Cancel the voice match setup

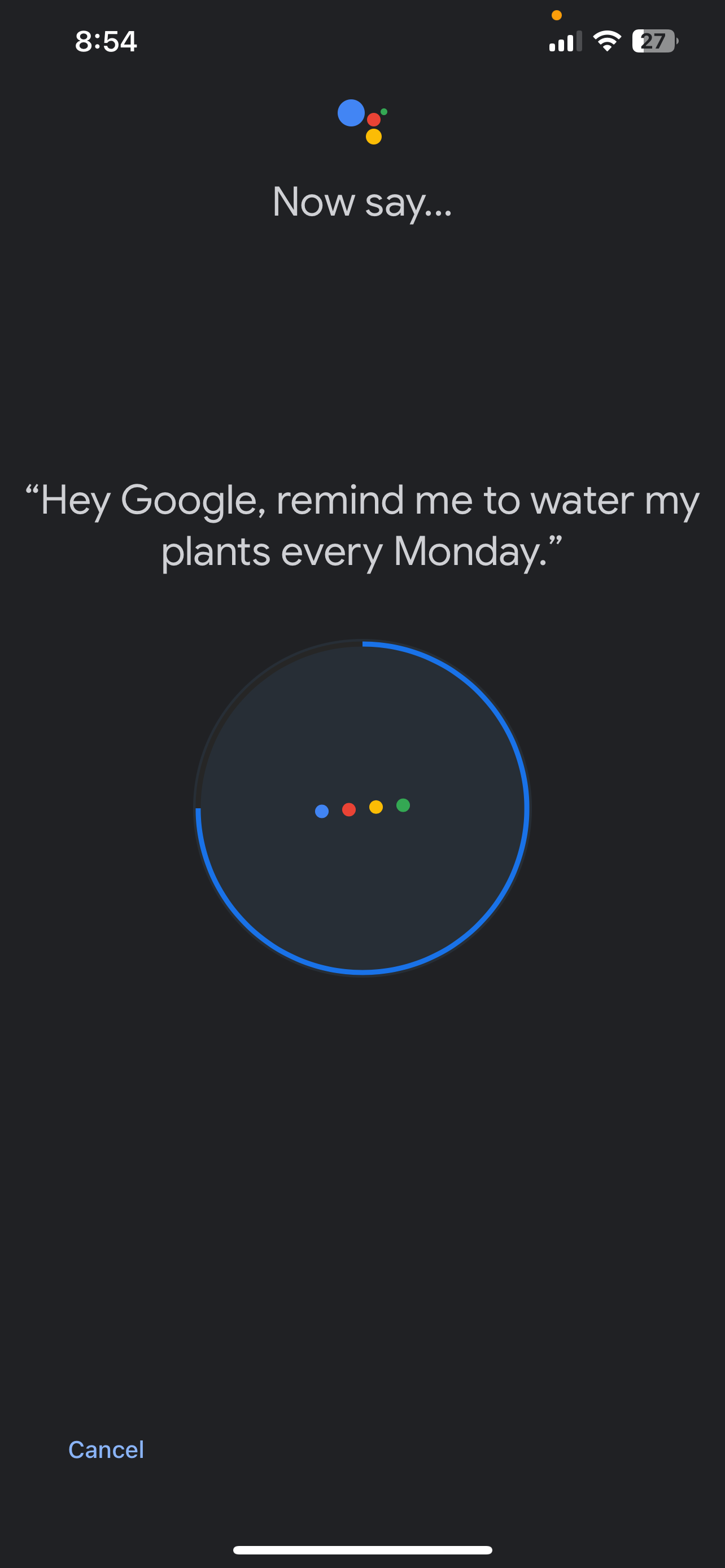pos(106,1449)
